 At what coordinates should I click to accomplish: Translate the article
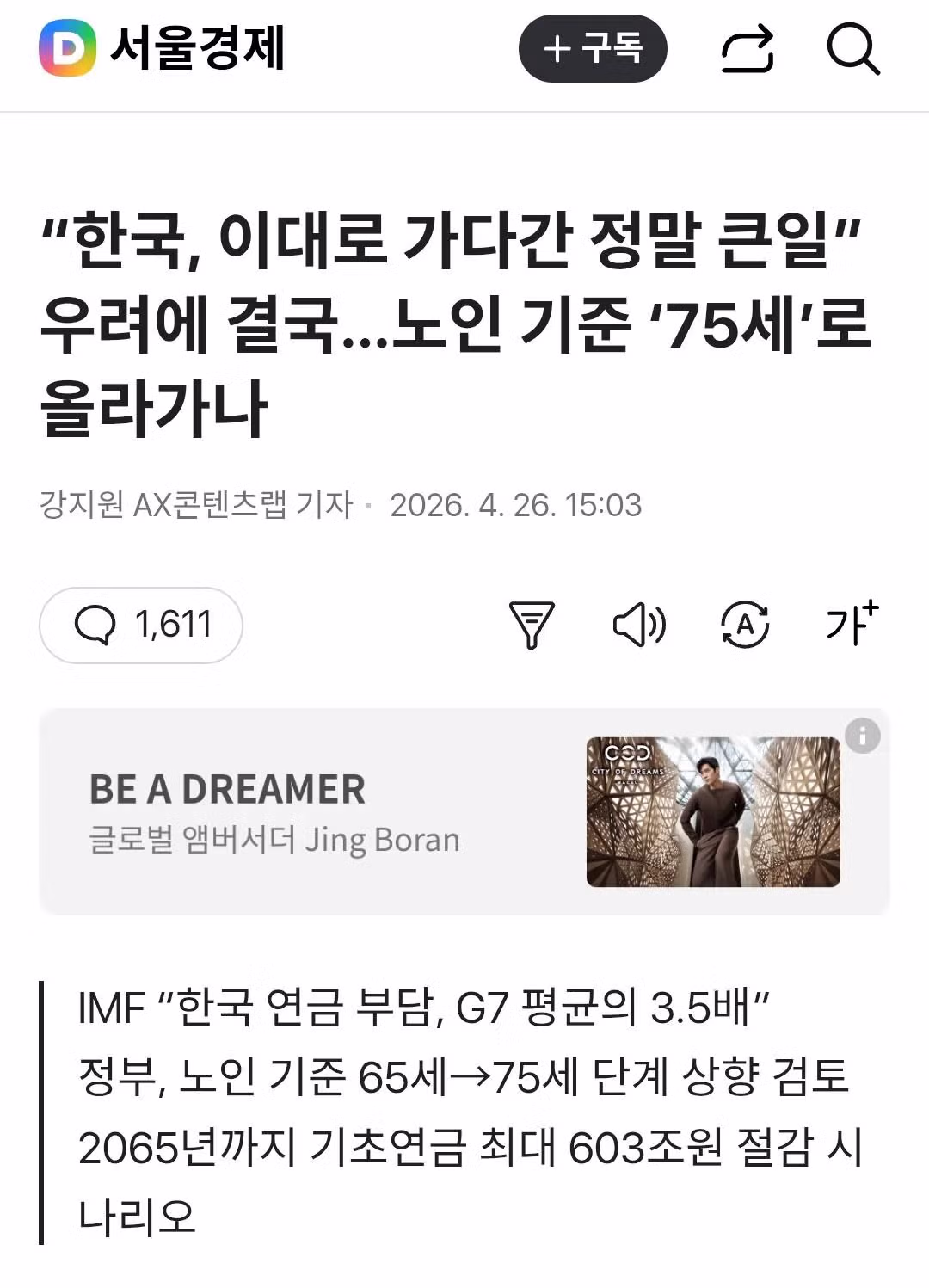744,625
